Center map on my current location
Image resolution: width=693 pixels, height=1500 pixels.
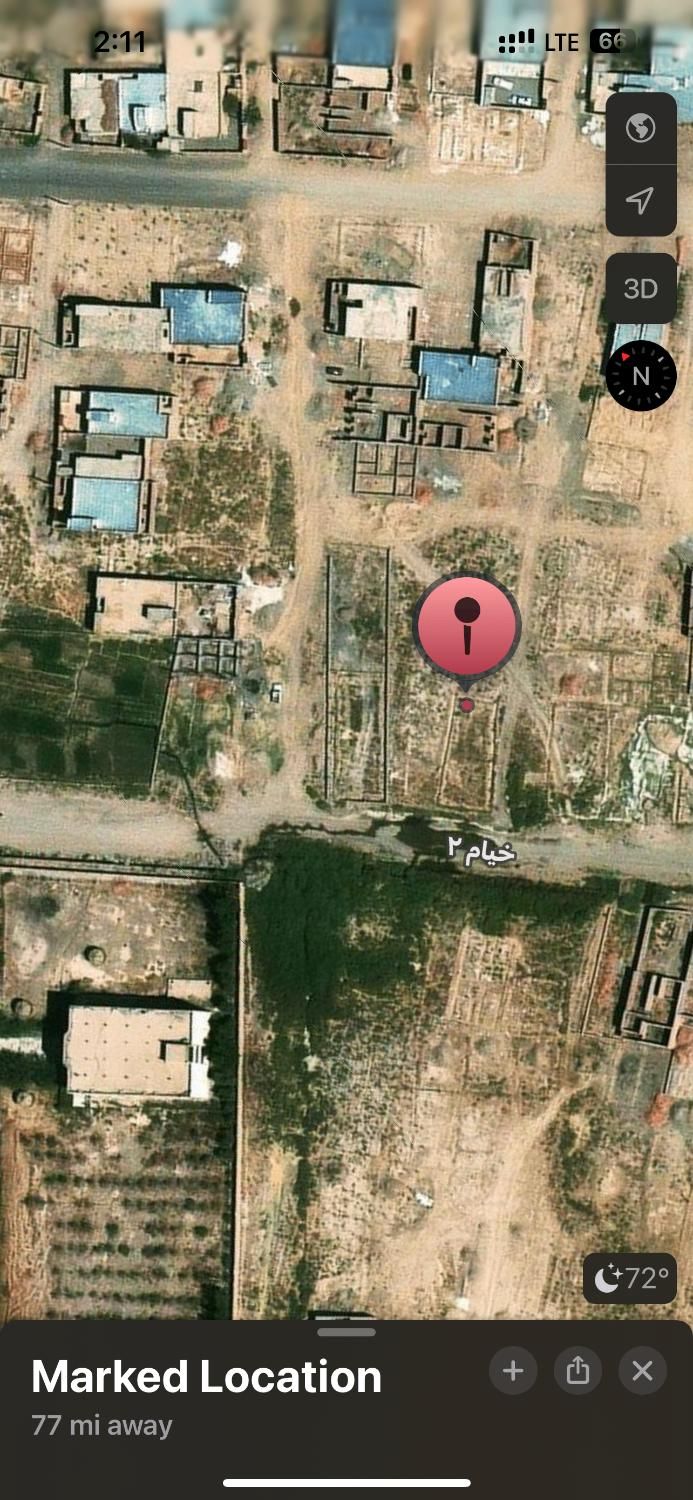[x=641, y=200]
